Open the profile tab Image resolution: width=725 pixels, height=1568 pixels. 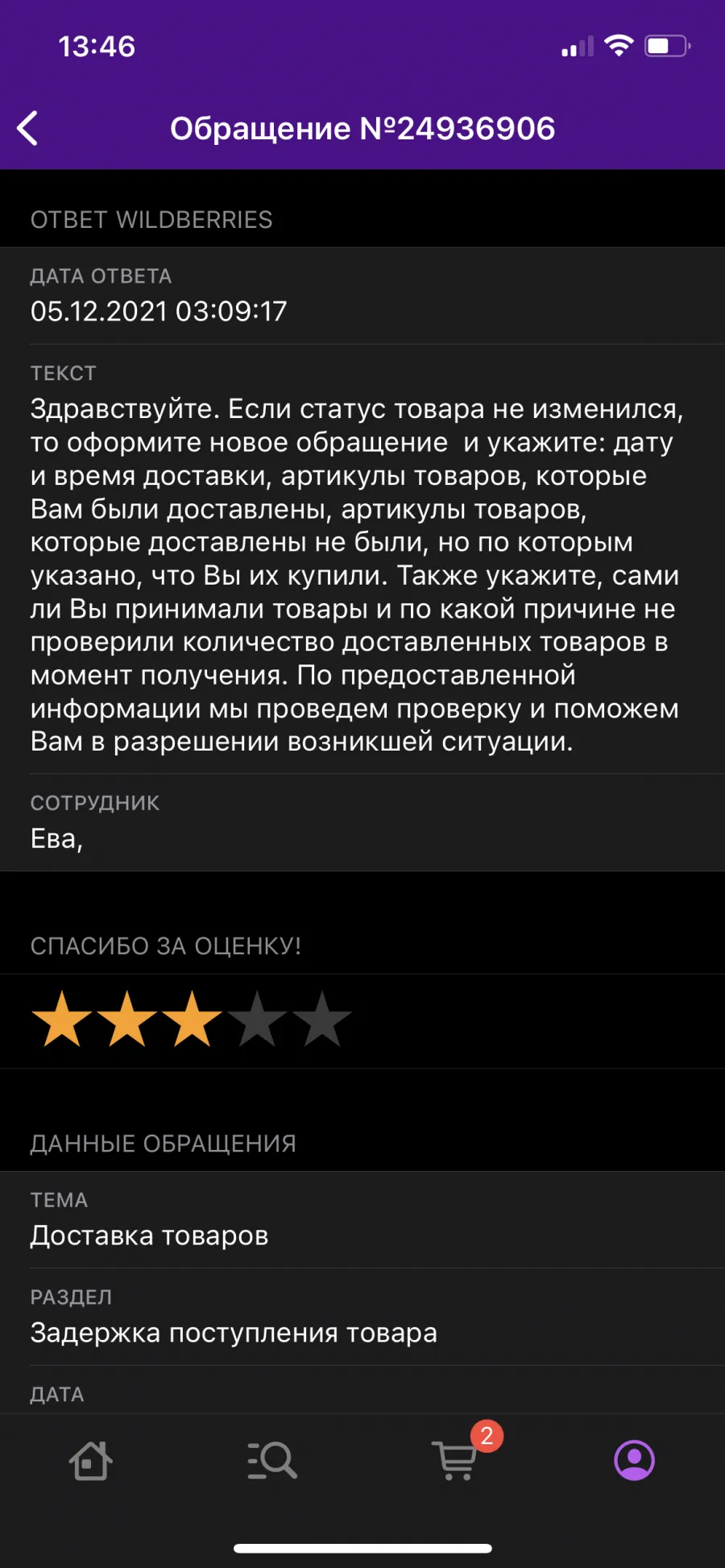click(x=635, y=1460)
